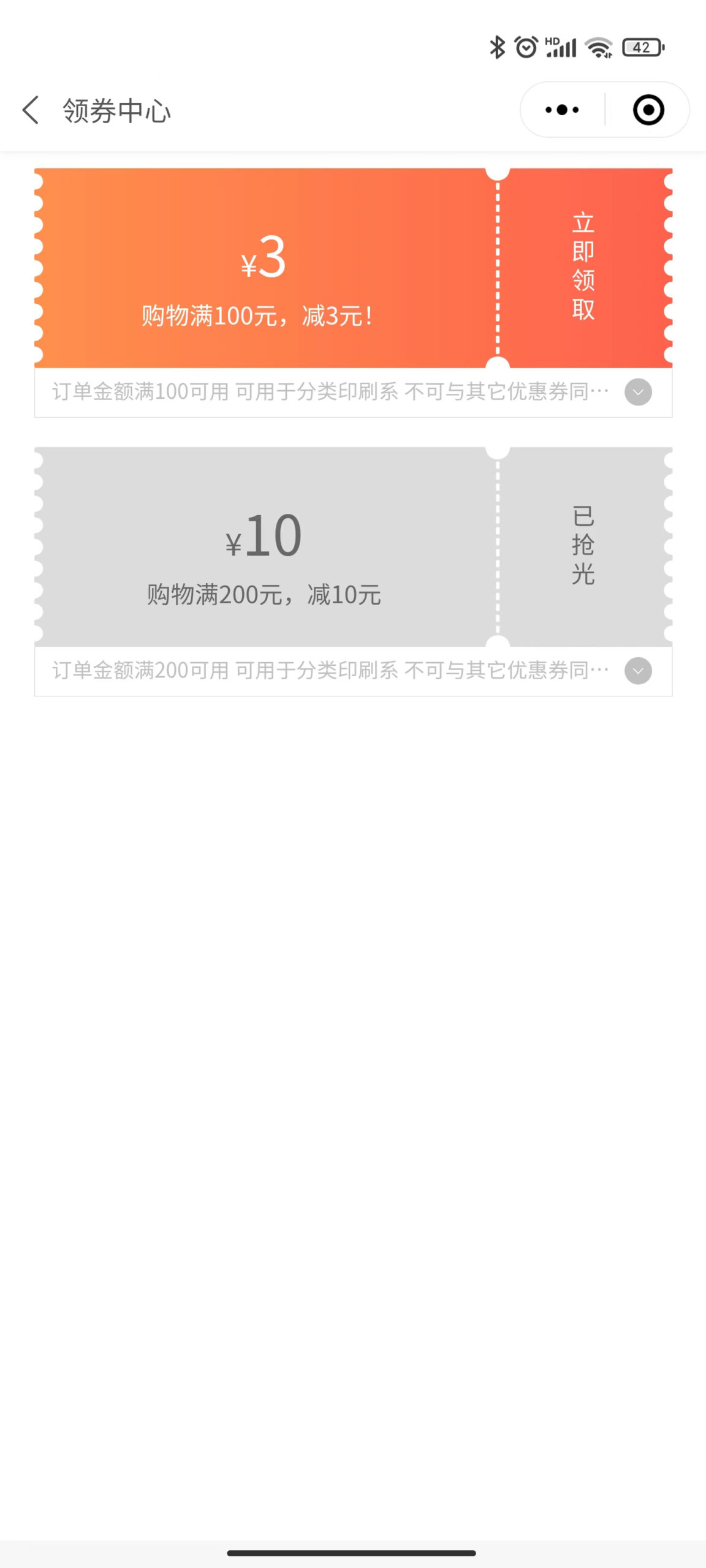
Task: Open the mini program's three-dot menu
Action: 562,110
